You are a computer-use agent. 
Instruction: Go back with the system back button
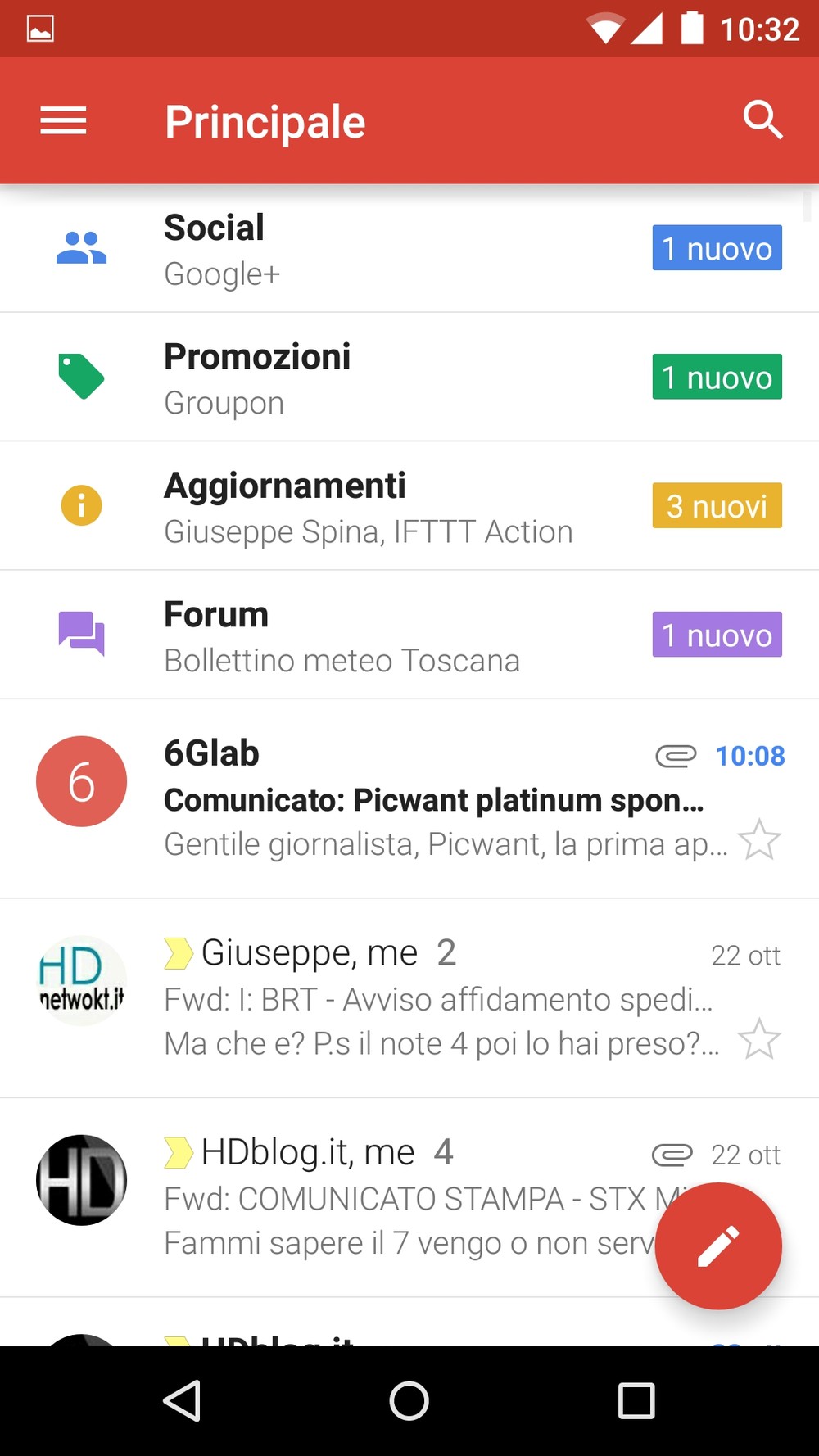pyautogui.click(x=182, y=1400)
